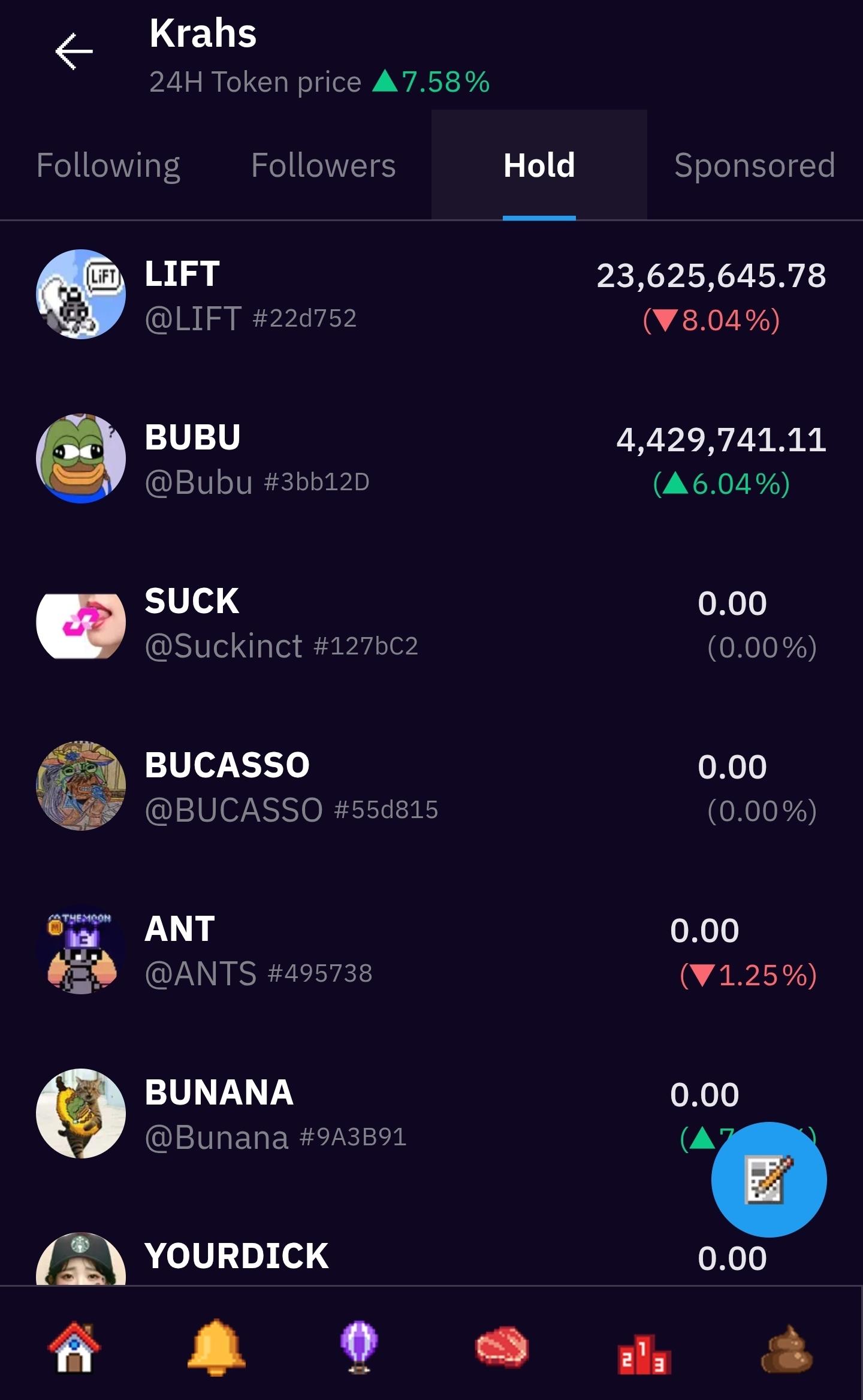The width and height of the screenshot is (863, 1400).
Task: Open the balloon tab
Action: (359, 1347)
